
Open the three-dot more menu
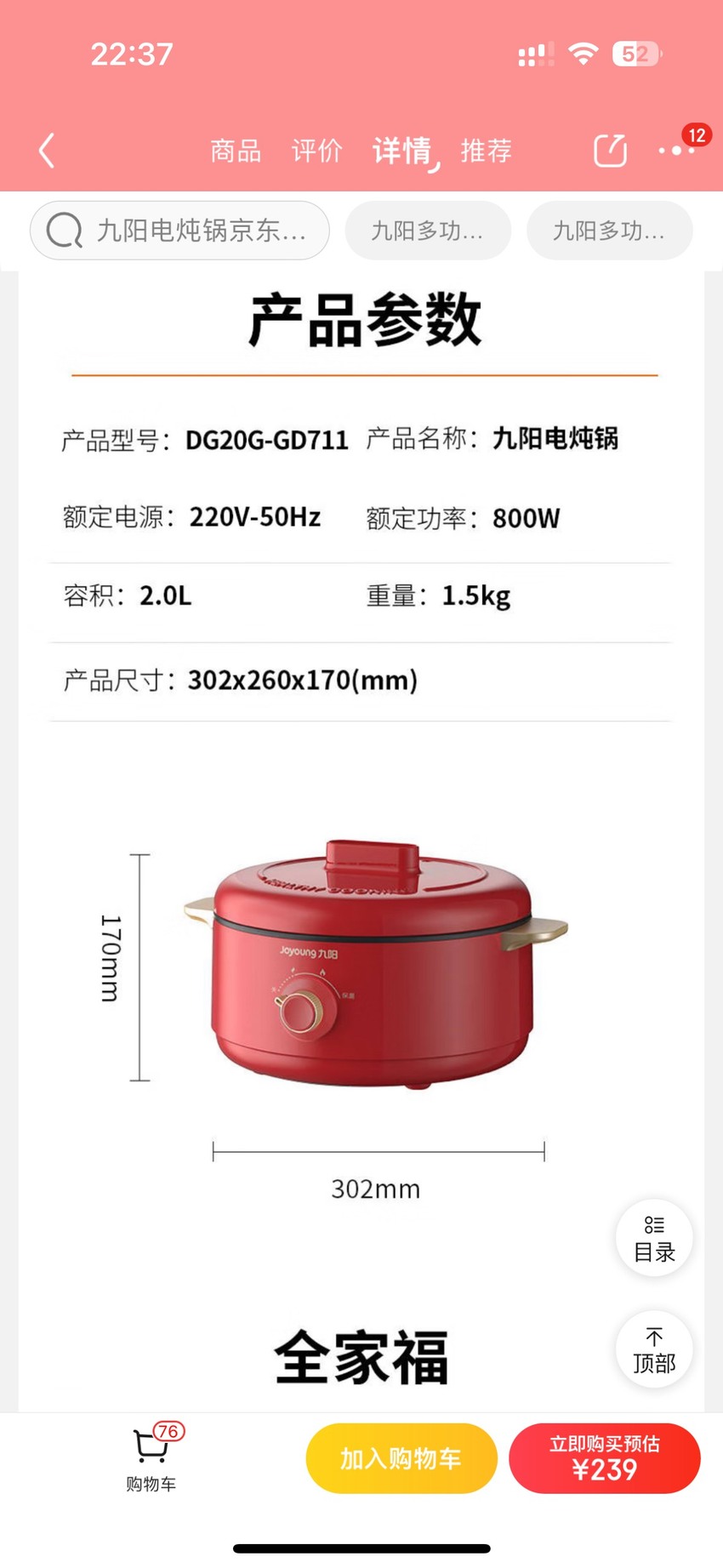(676, 151)
